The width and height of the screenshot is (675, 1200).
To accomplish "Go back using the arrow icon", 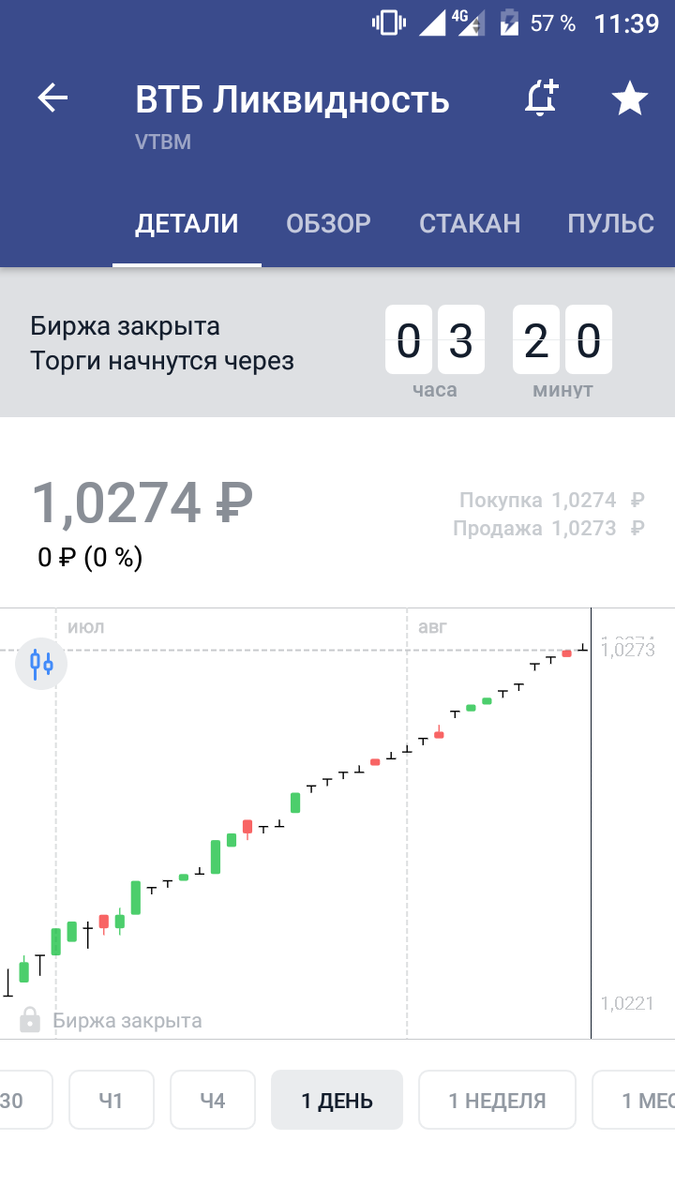I will (53, 98).
